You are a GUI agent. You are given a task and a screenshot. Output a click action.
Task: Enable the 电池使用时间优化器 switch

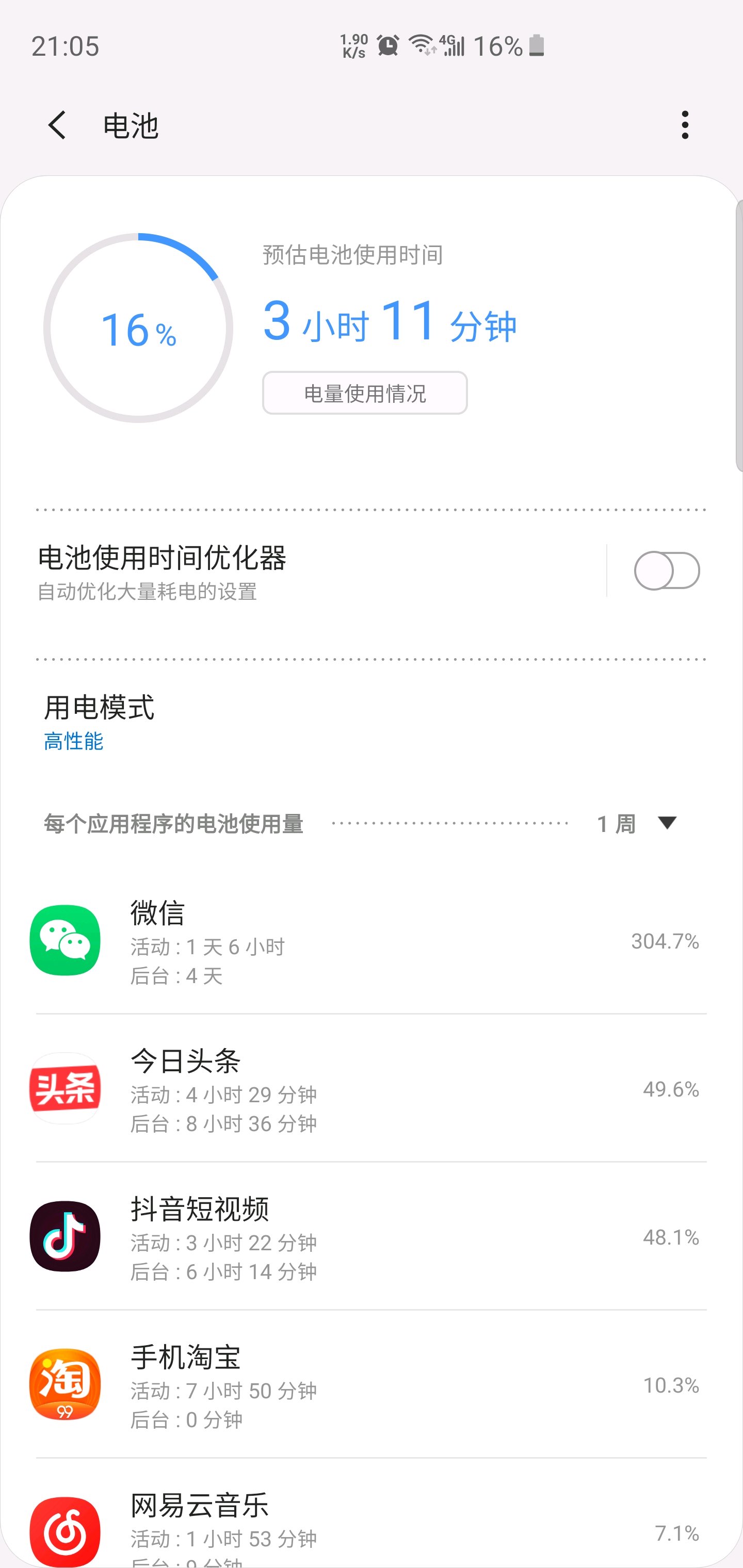click(x=667, y=571)
